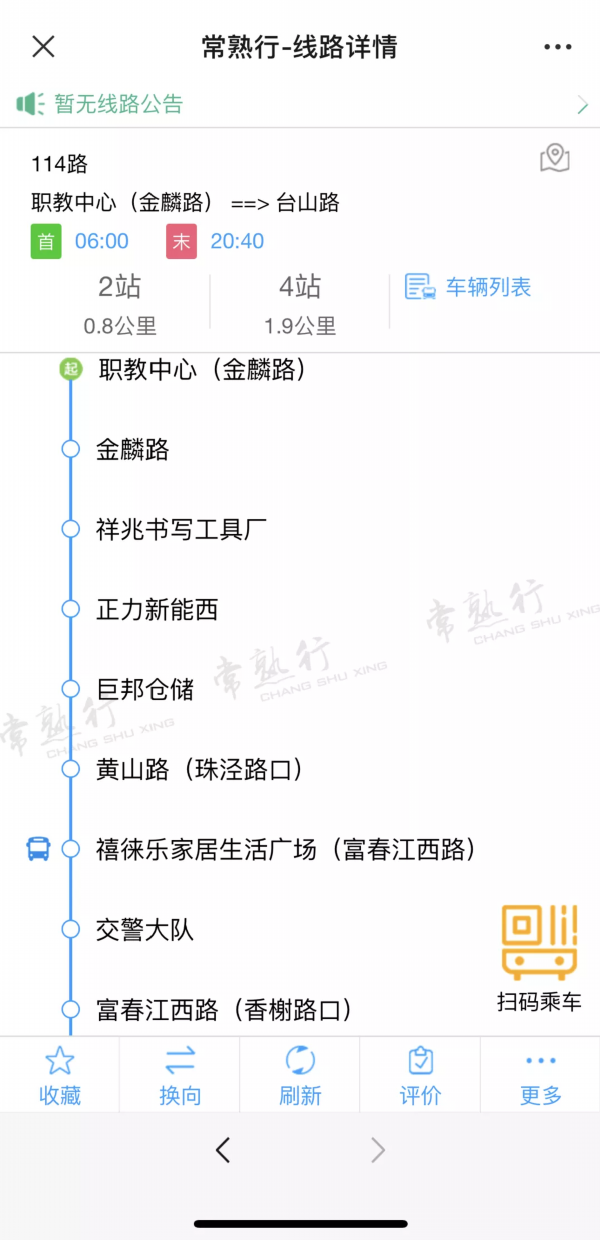Open the 车辆列表 vehicle list
600x1240 pixels.
[468, 288]
